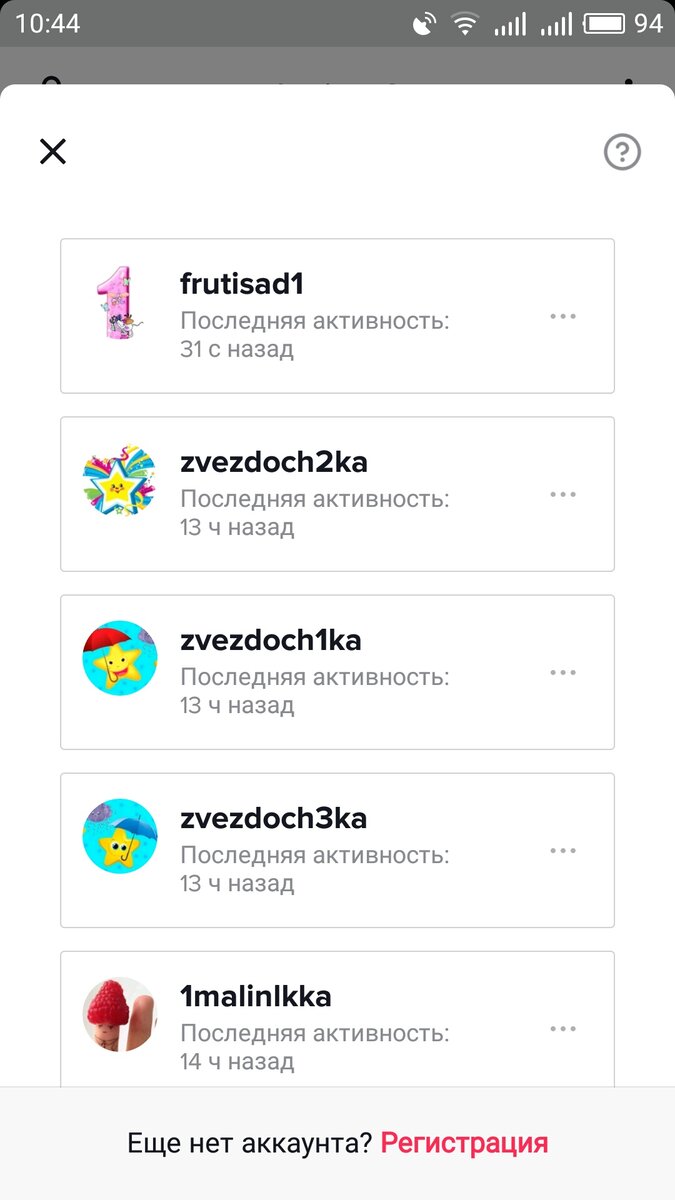Open options dots for zvezdoch1ka
This screenshot has height=1200, width=675.
point(563,672)
